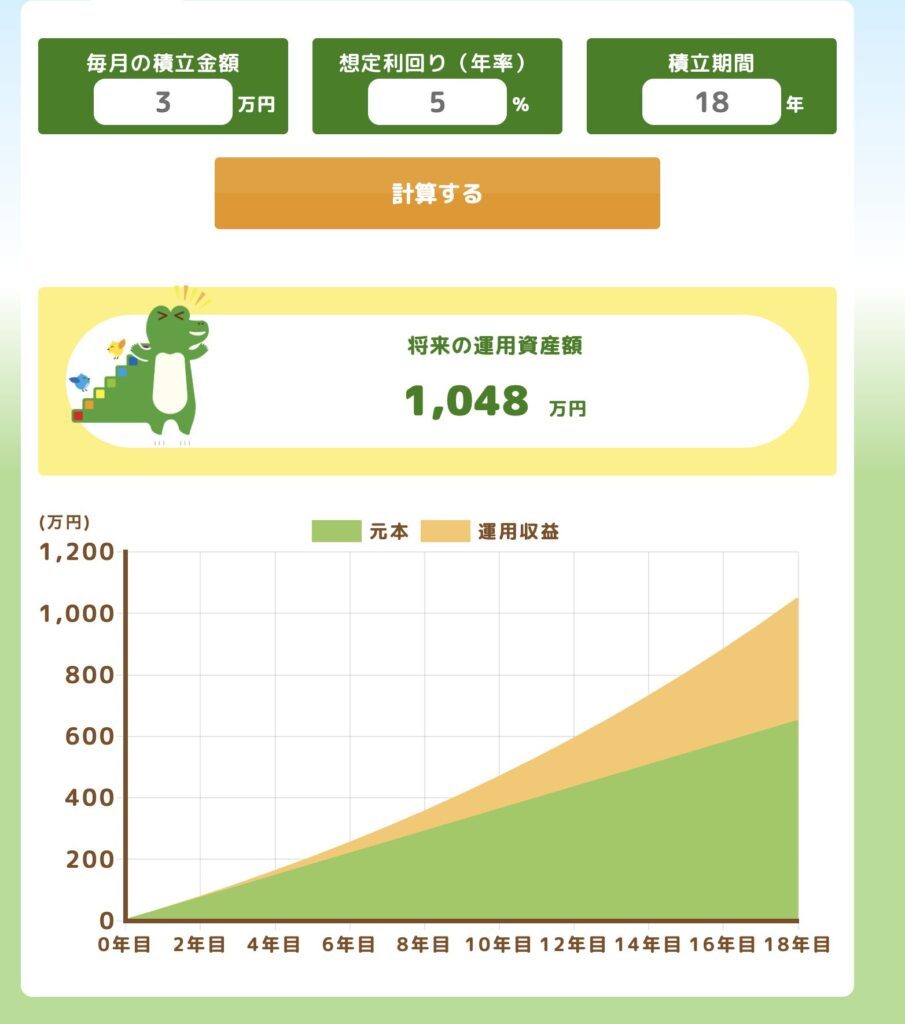Viewport: 905px width, 1024px height.
Task: Tap the 計算する button
Action: coord(437,193)
